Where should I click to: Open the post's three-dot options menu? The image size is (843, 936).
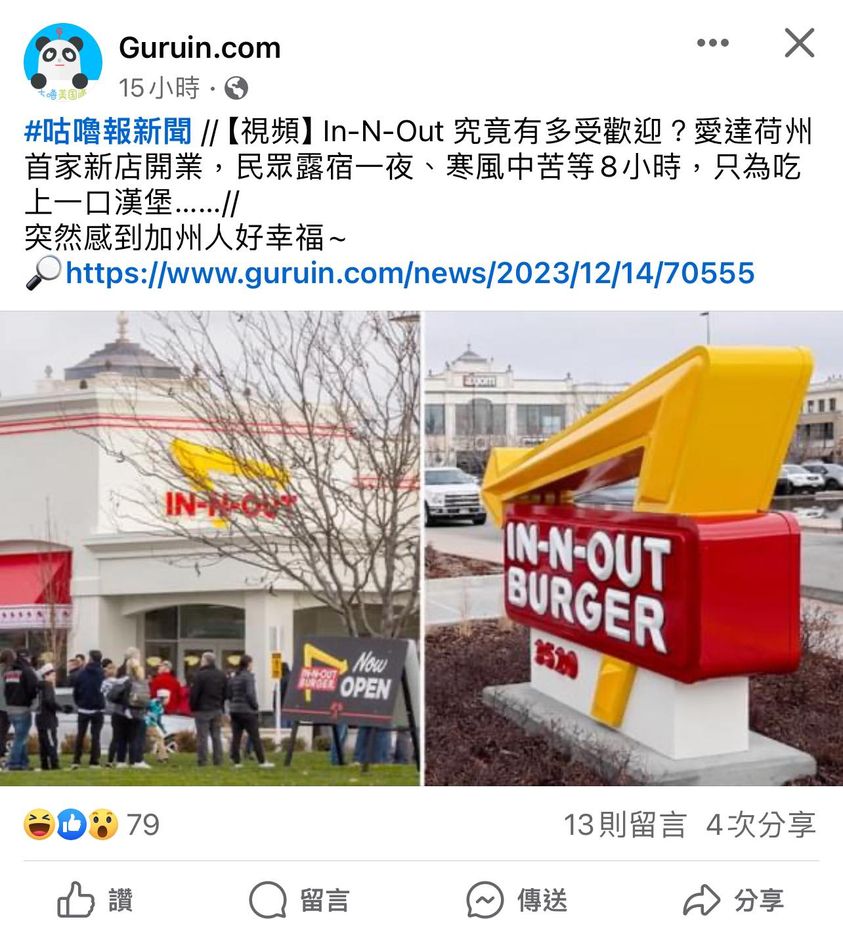(712, 43)
